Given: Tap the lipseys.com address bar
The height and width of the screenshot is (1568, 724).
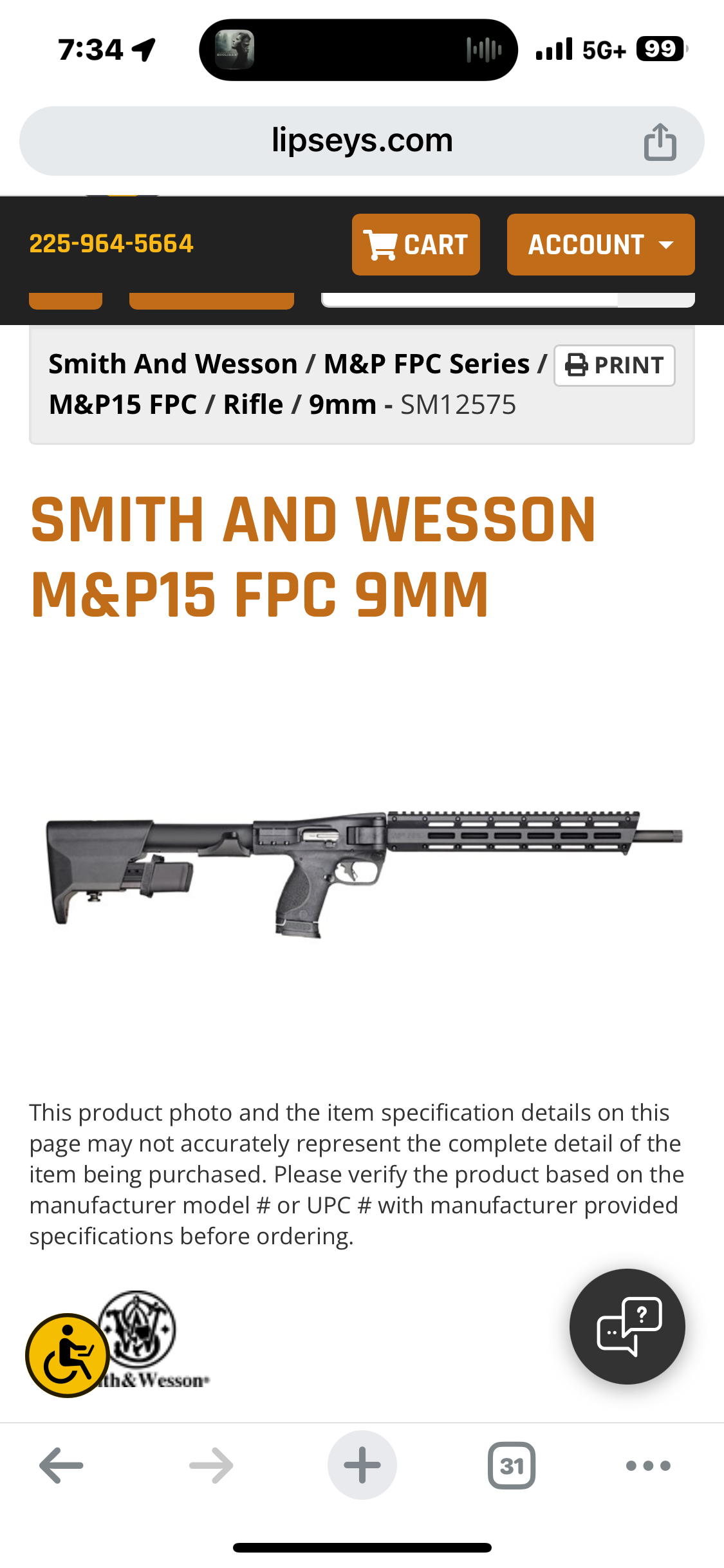Looking at the screenshot, I should pos(362,141).
